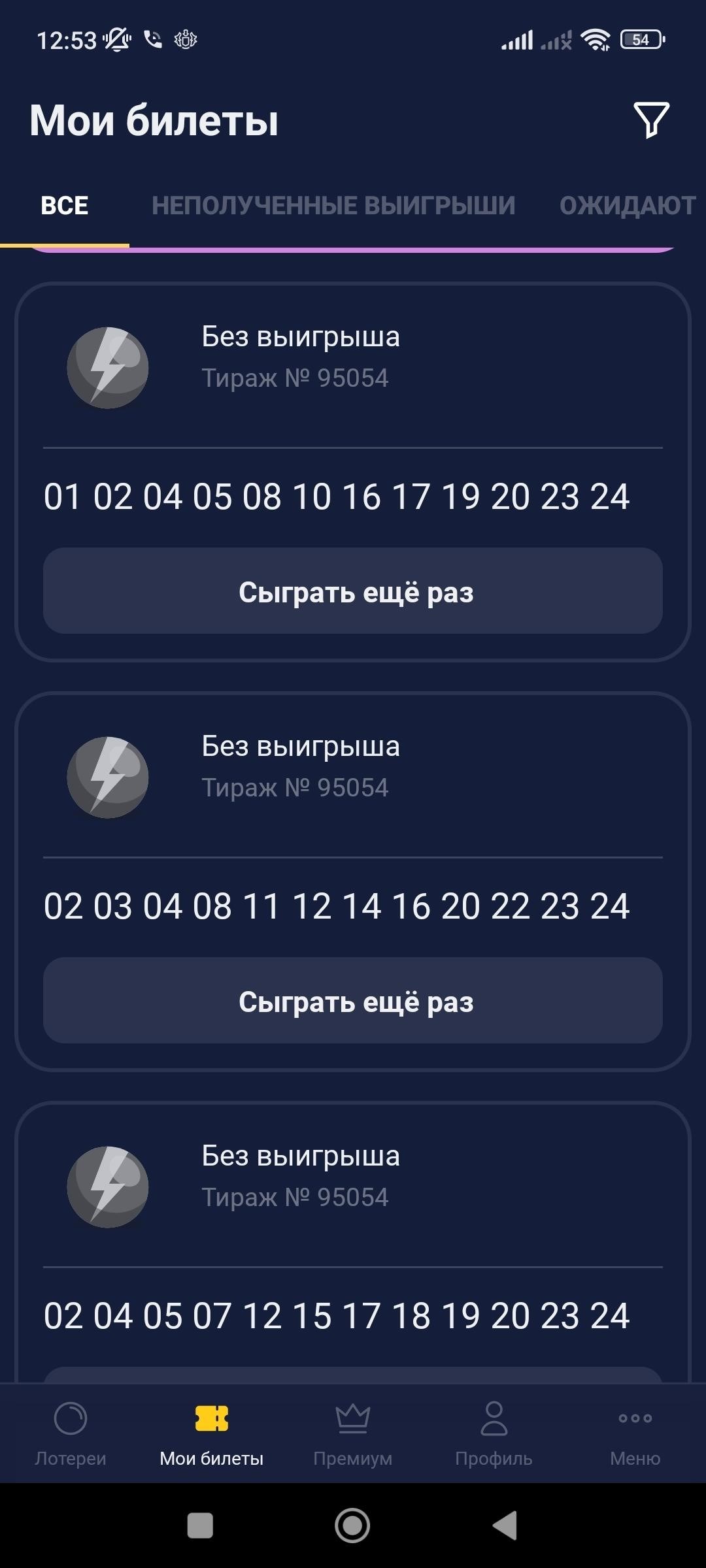706x1568 pixels.
Task: Open the Меню tab
Action: point(635,1433)
